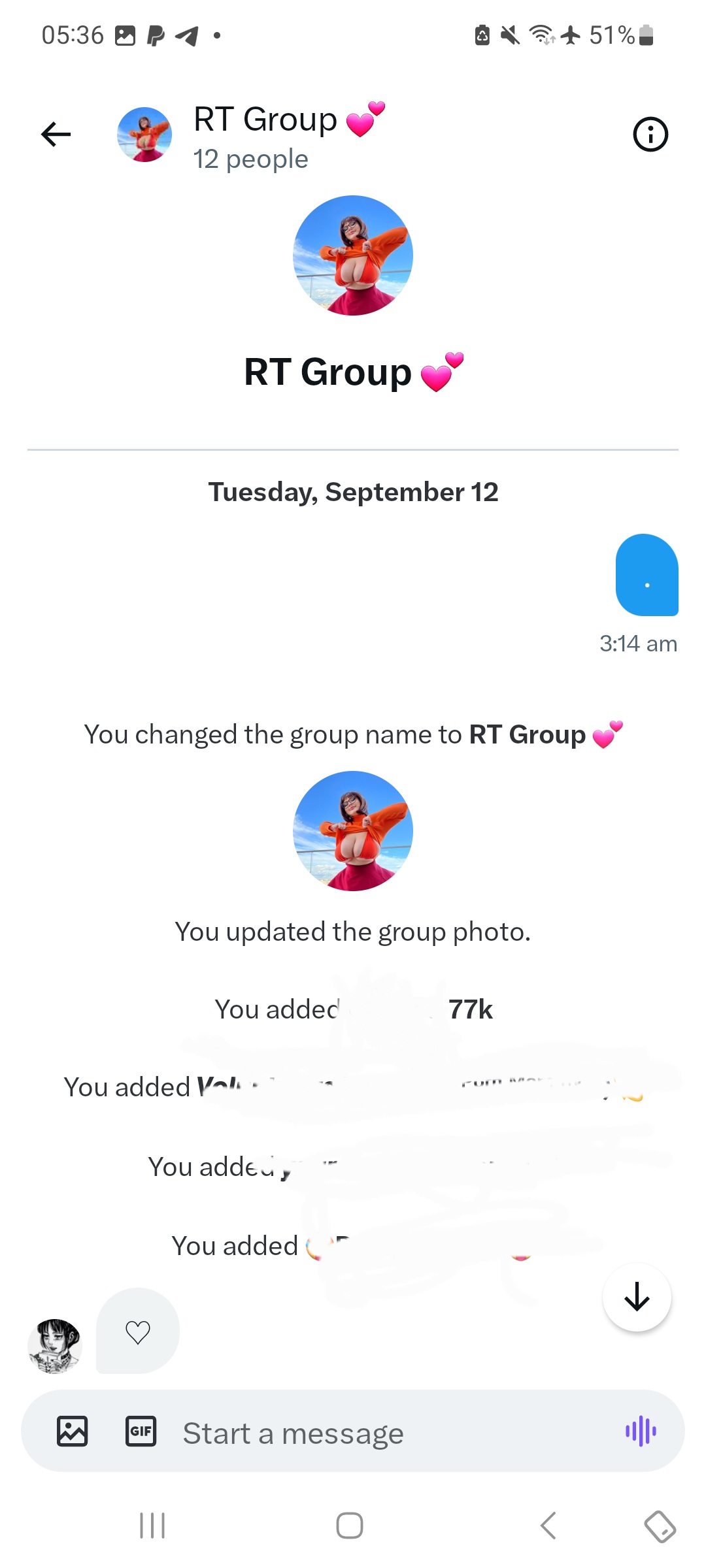Tap the system home button
The image size is (706, 1568).
pos(350,1526)
